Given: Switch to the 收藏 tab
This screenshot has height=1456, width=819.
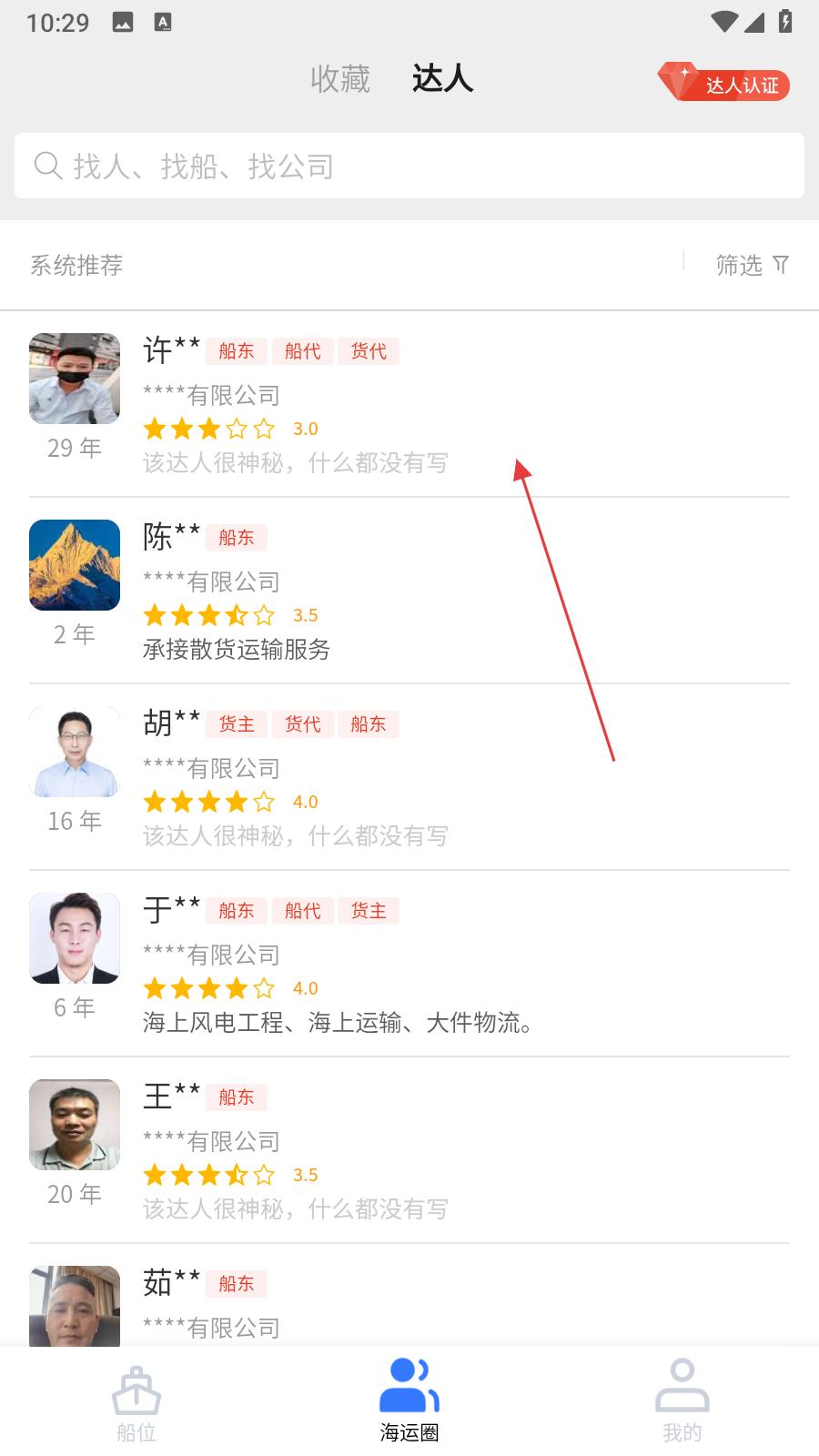Looking at the screenshot, I should (339, 79).
